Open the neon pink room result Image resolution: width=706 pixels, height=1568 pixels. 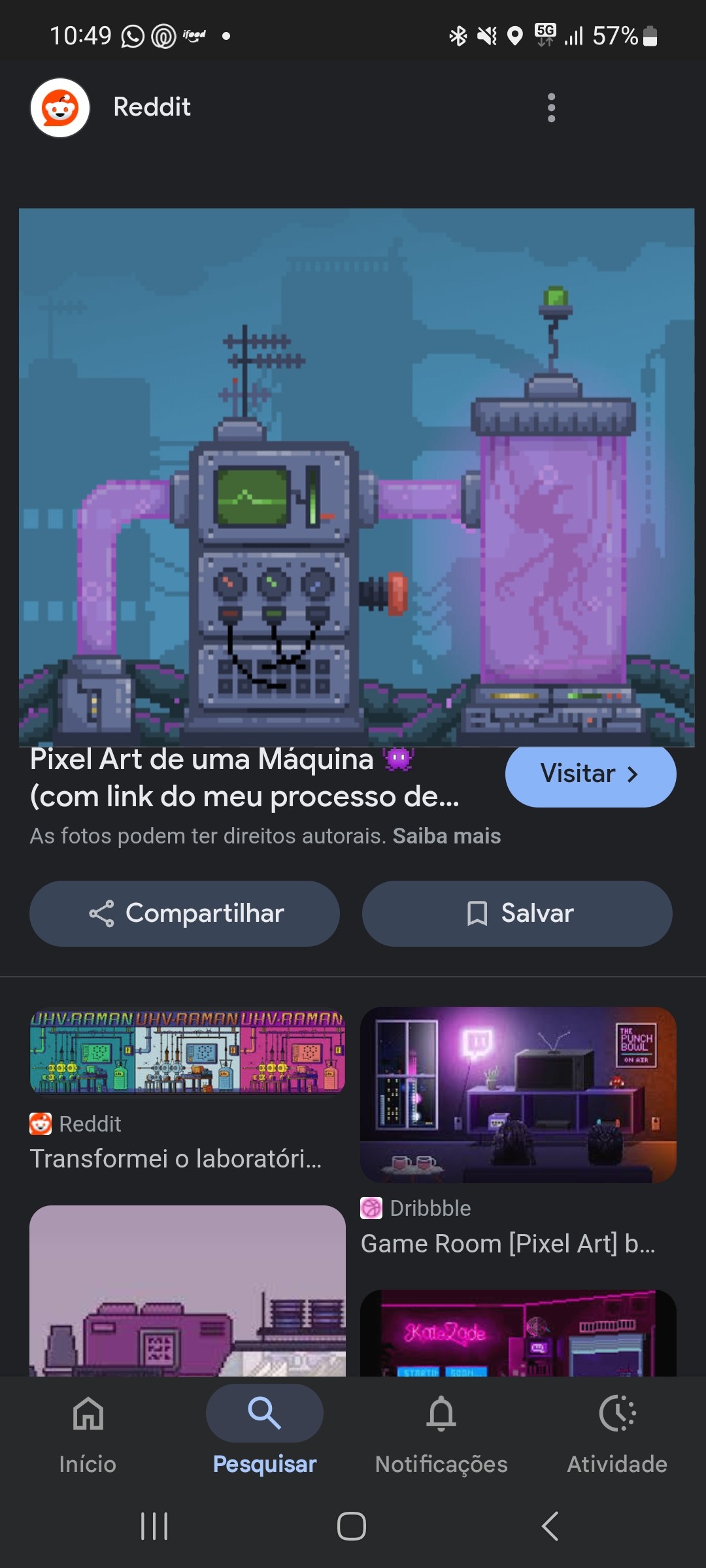[x=518, y=1333]
